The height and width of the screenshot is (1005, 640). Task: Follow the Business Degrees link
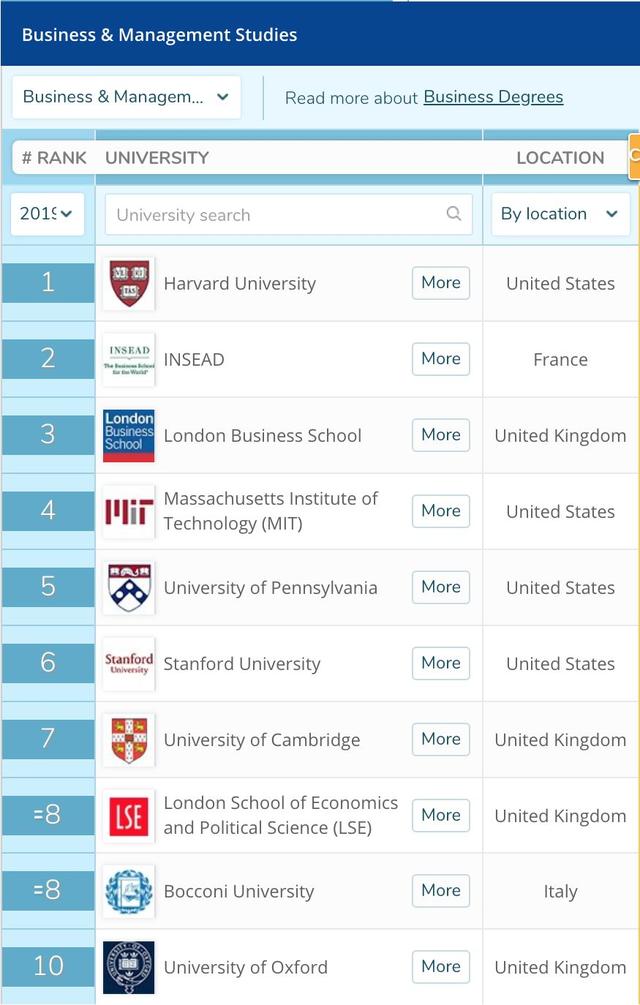[x=493, y=97]
